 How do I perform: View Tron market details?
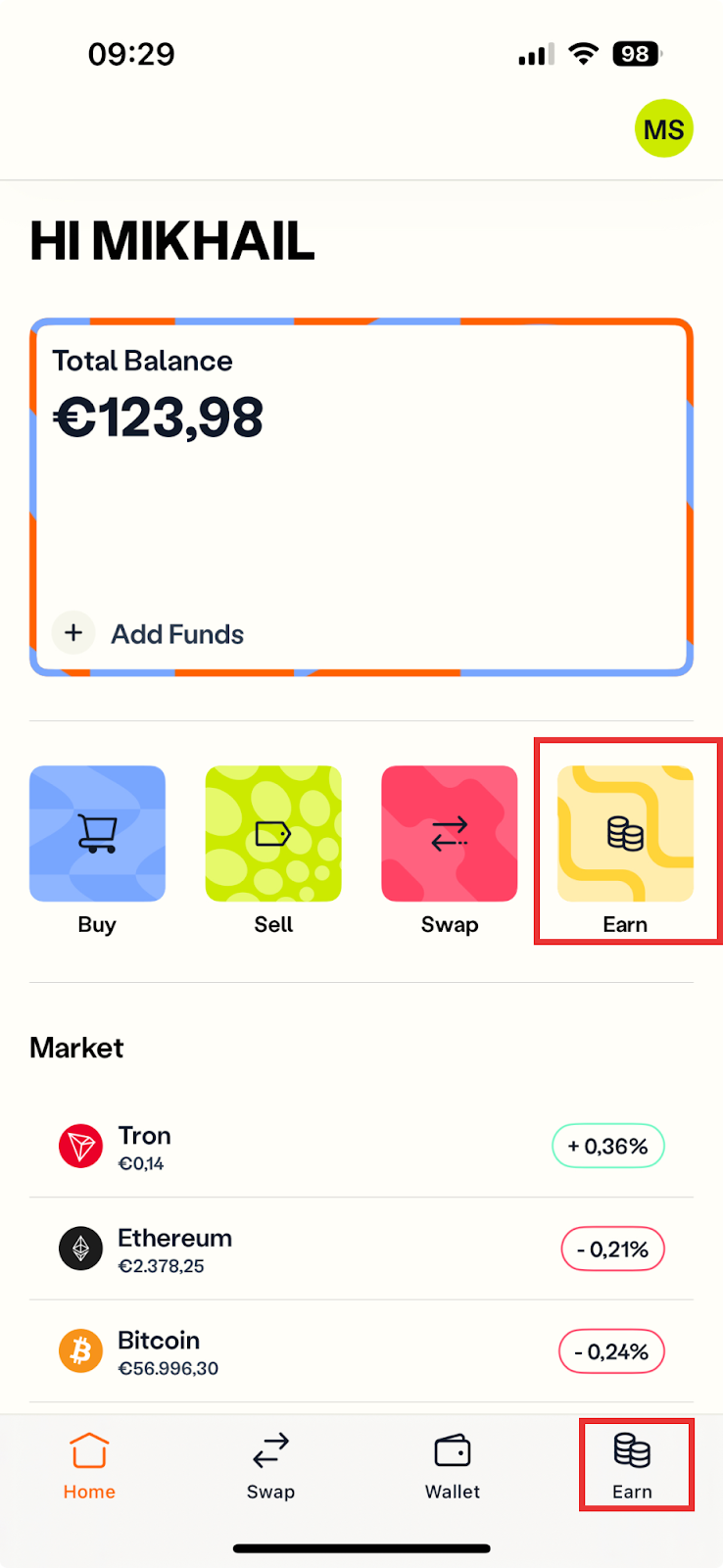point(361,1147)
